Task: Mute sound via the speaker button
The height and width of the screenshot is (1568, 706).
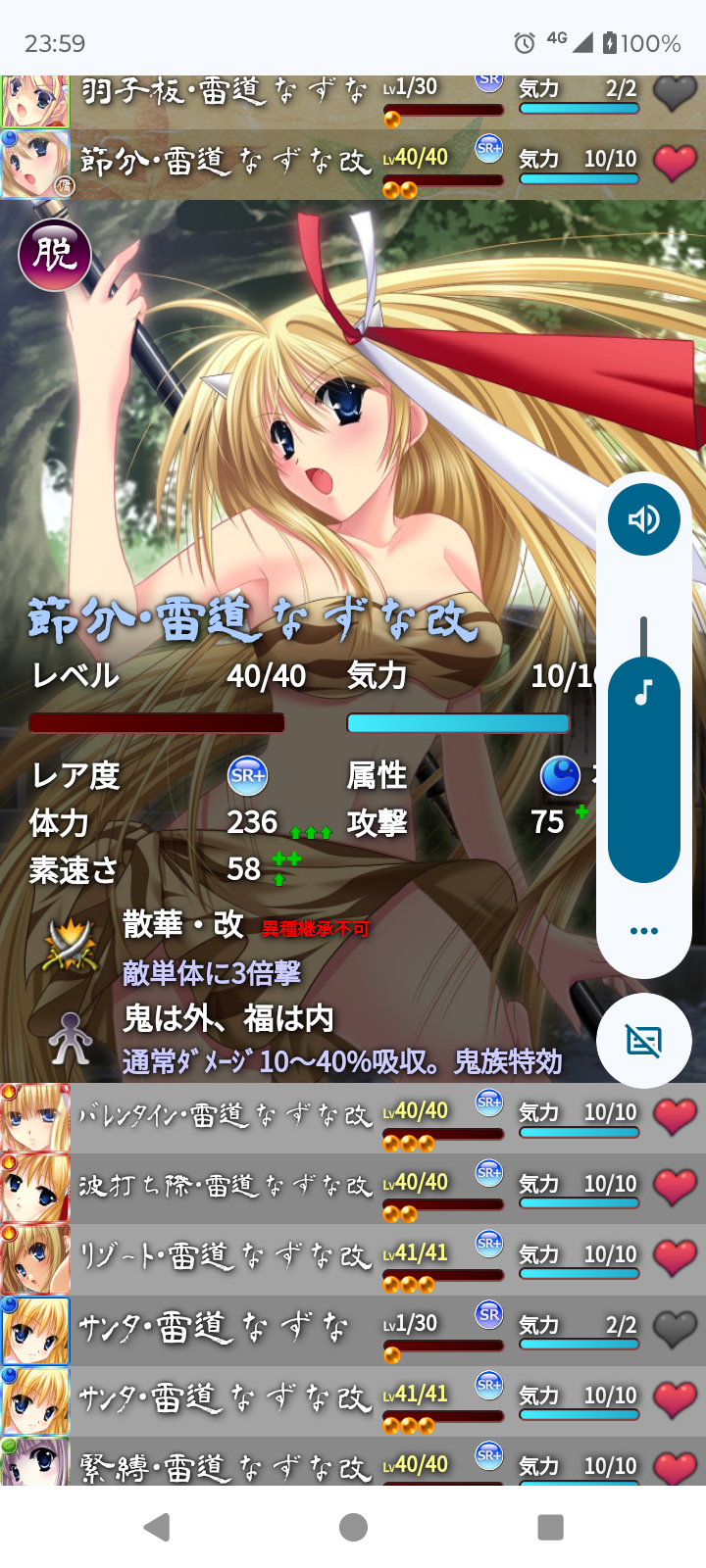Action: [644, 519]
